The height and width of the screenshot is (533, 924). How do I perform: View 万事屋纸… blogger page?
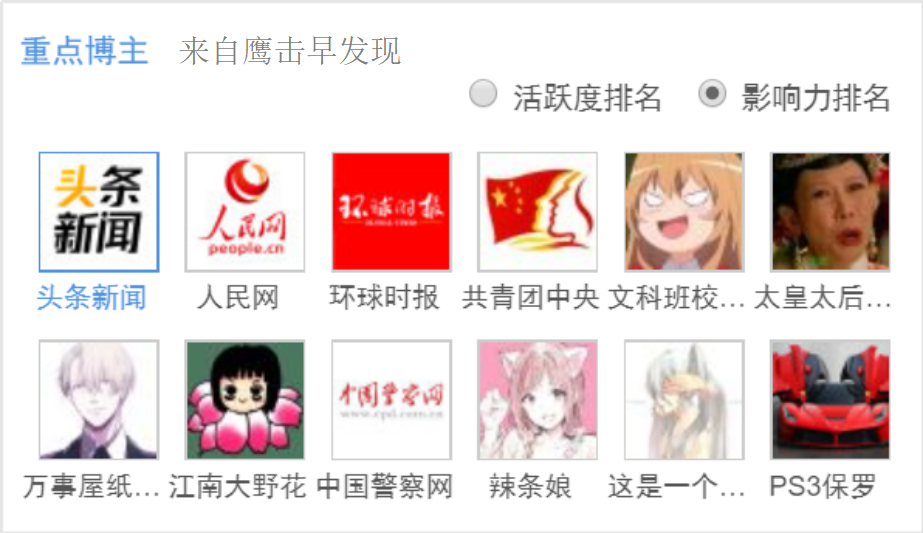(x=98, y=400)
